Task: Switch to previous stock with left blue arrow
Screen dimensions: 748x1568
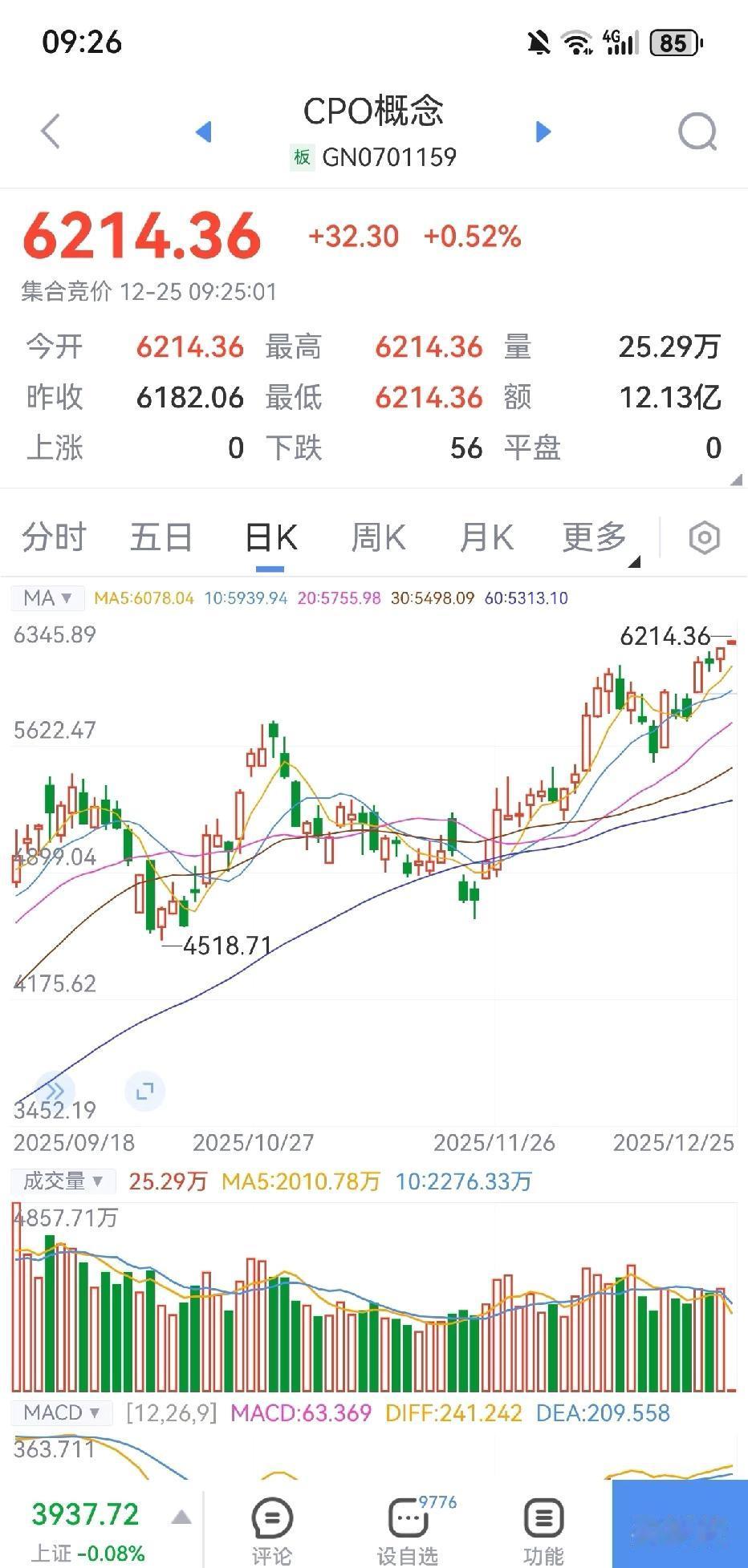Action: 203,132
